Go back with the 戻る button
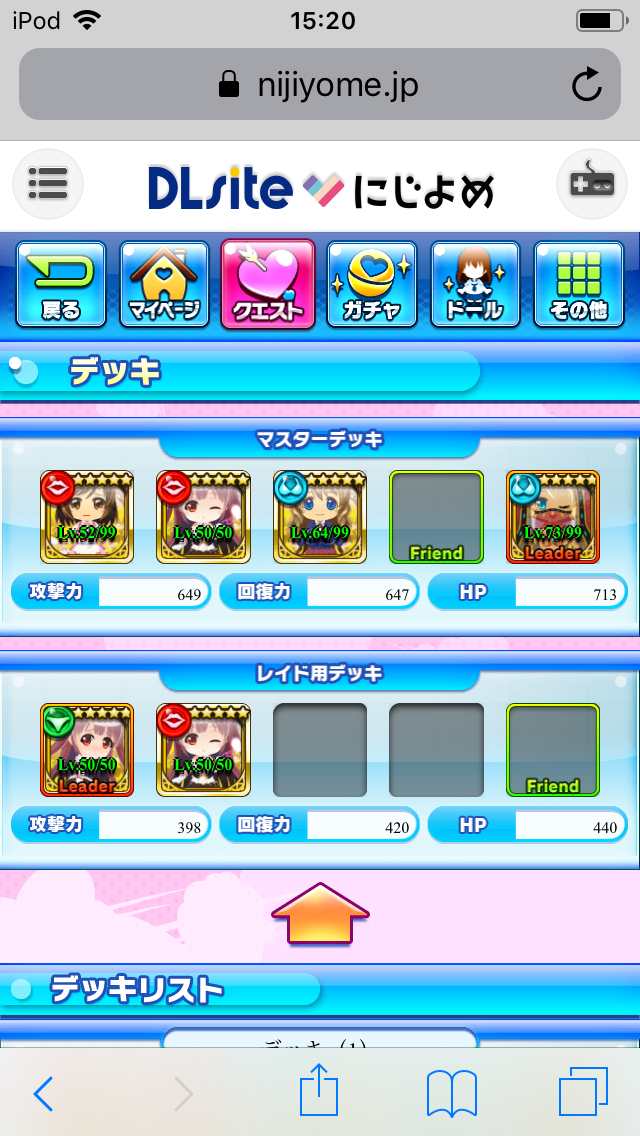 pyautogui.click(x=61, y=284)
